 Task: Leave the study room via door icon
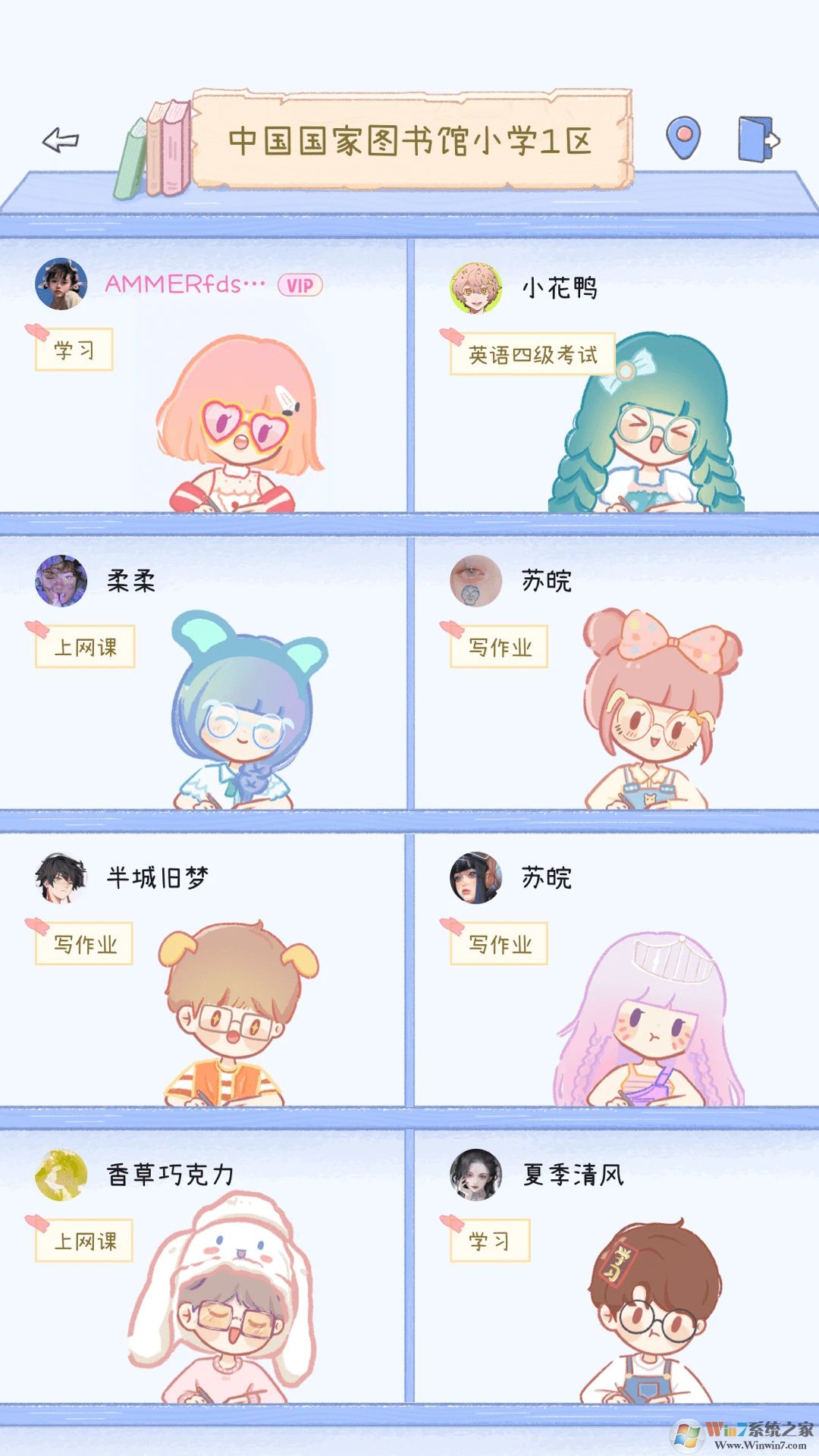click(758, 139)
